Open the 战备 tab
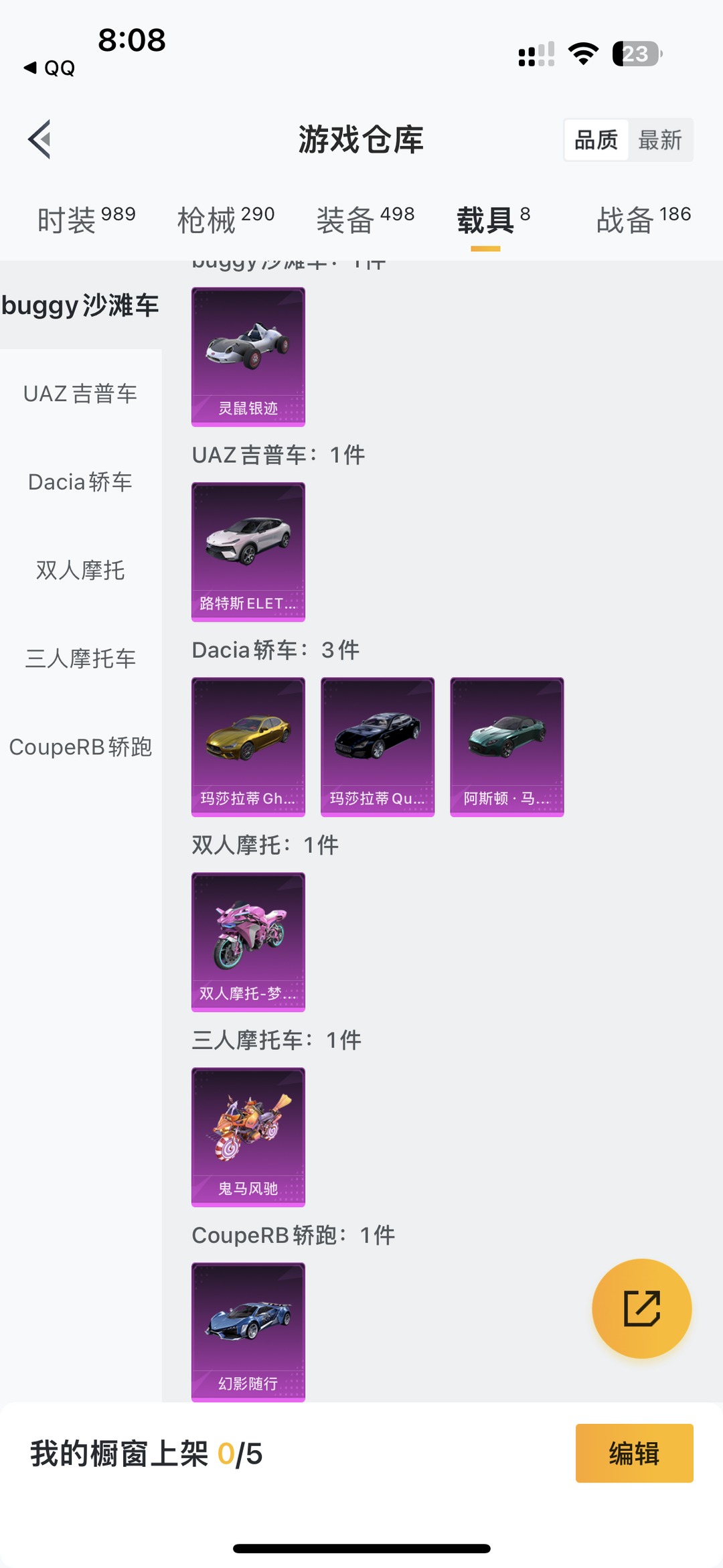The image size is (723, 1568). coord(643,220)
